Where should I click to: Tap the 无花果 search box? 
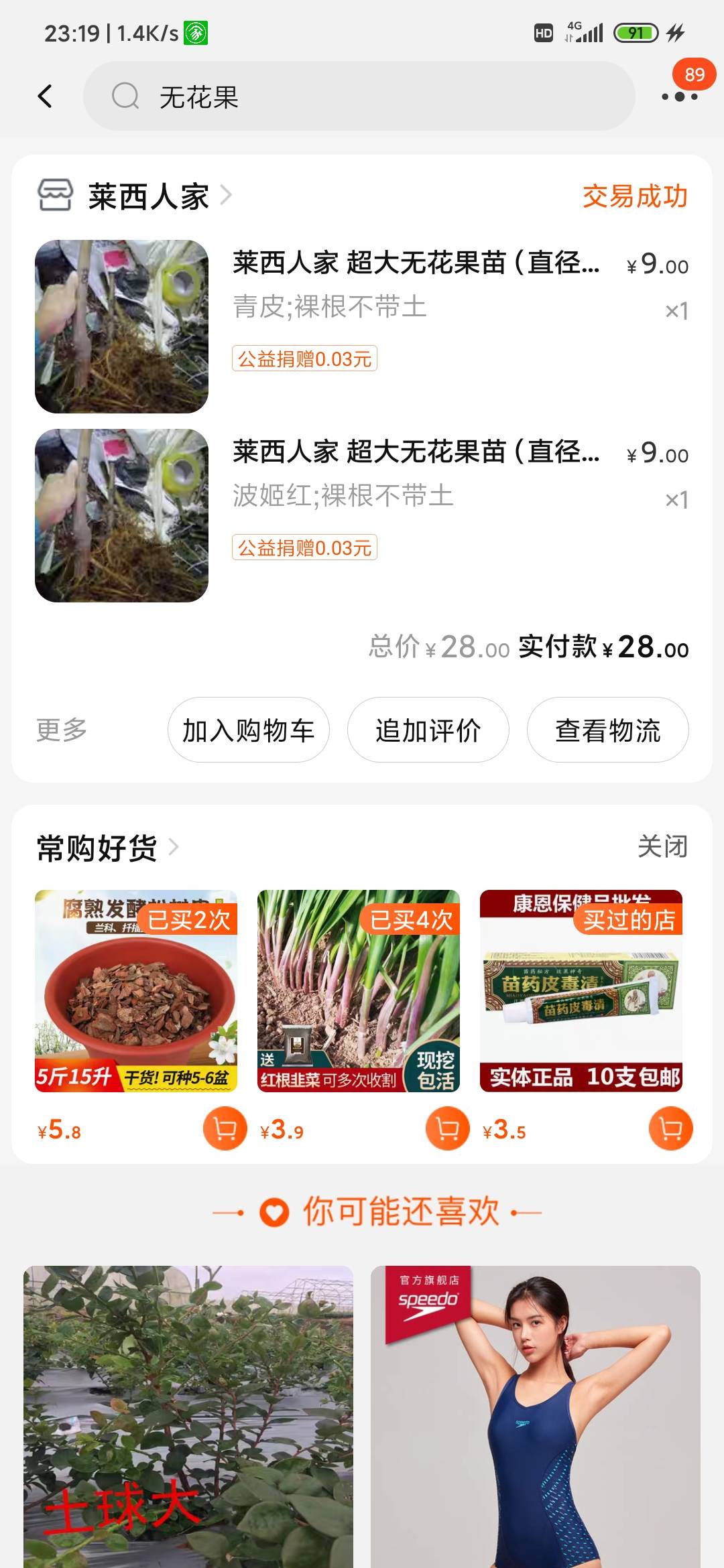359,96
